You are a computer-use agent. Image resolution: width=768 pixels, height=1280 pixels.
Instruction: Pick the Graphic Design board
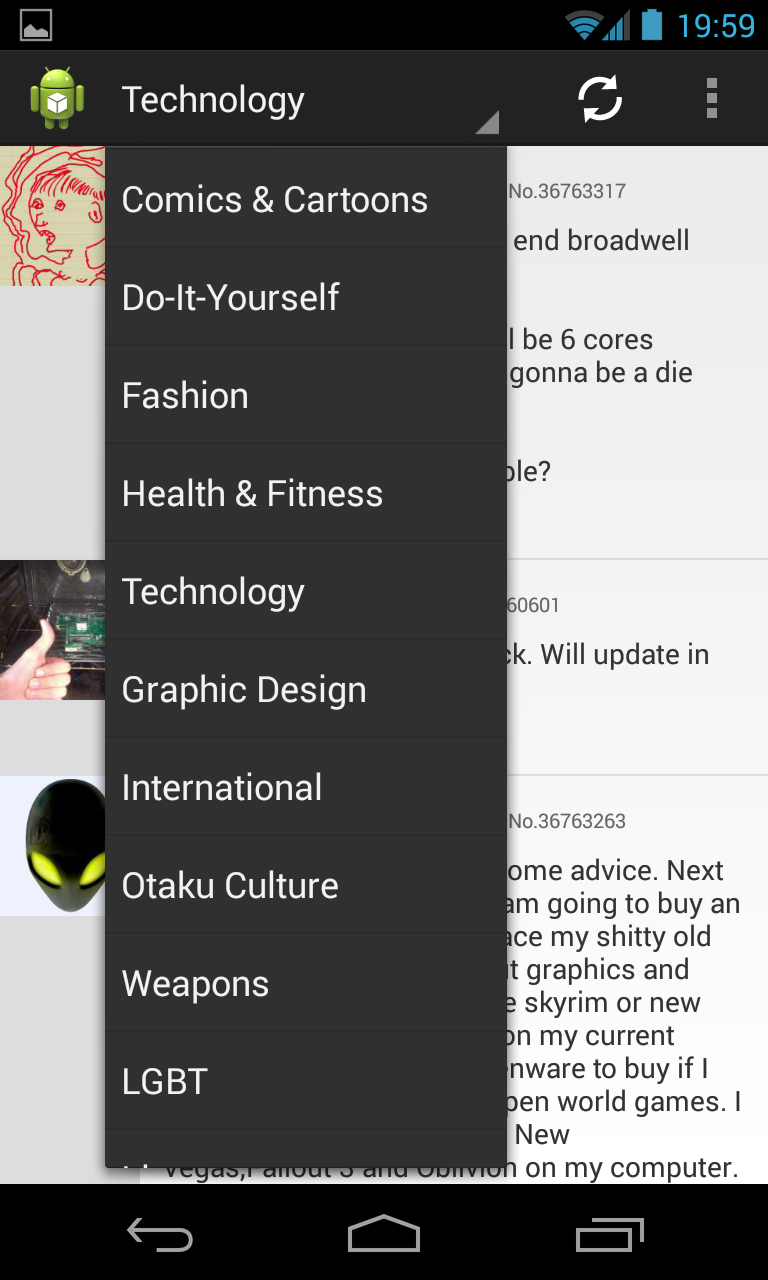pyautogui.click(x=305, y=689)
